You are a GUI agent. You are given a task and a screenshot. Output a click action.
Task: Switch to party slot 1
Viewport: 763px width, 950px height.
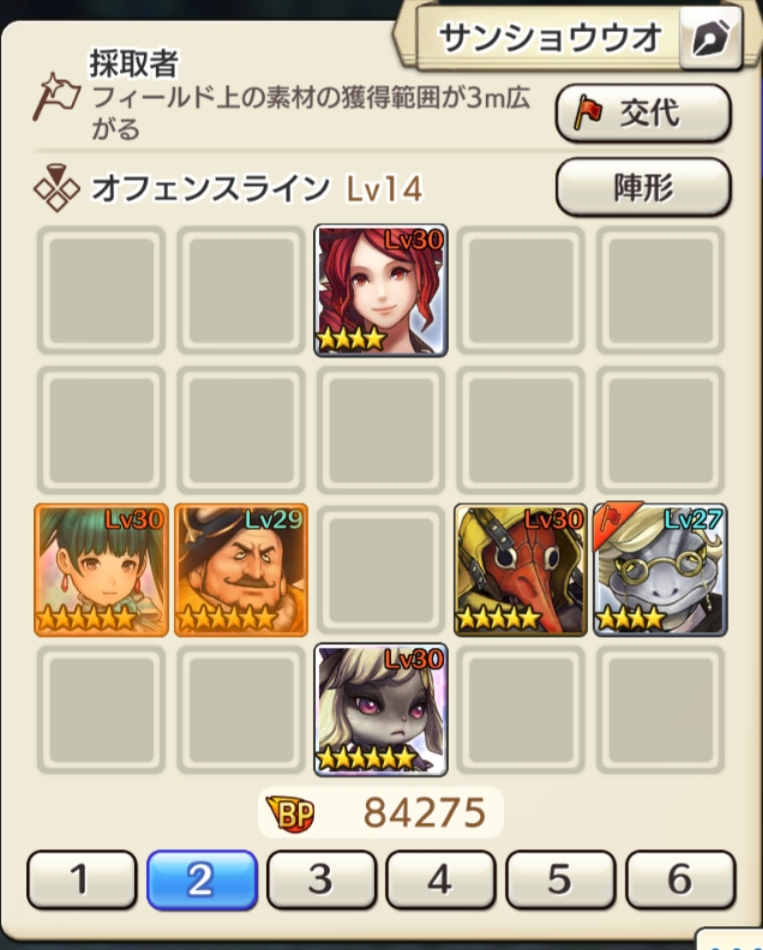[x=82, y=880]
